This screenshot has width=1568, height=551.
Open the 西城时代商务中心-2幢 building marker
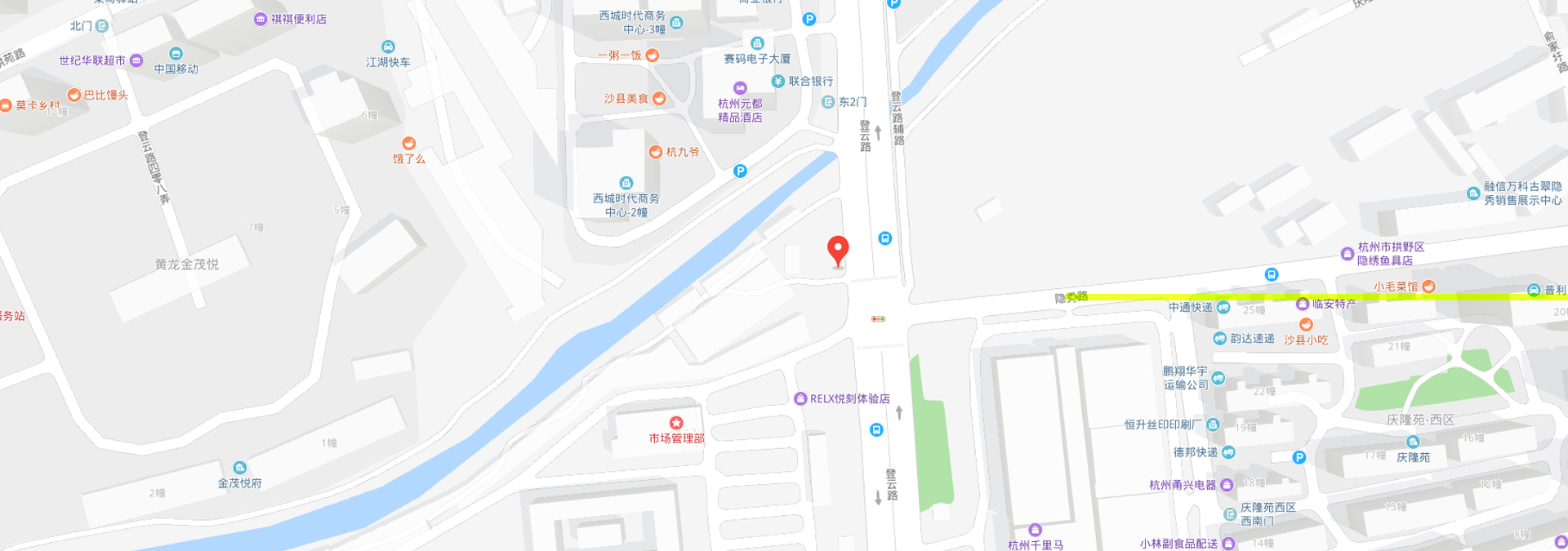click(x=626, y=183)
